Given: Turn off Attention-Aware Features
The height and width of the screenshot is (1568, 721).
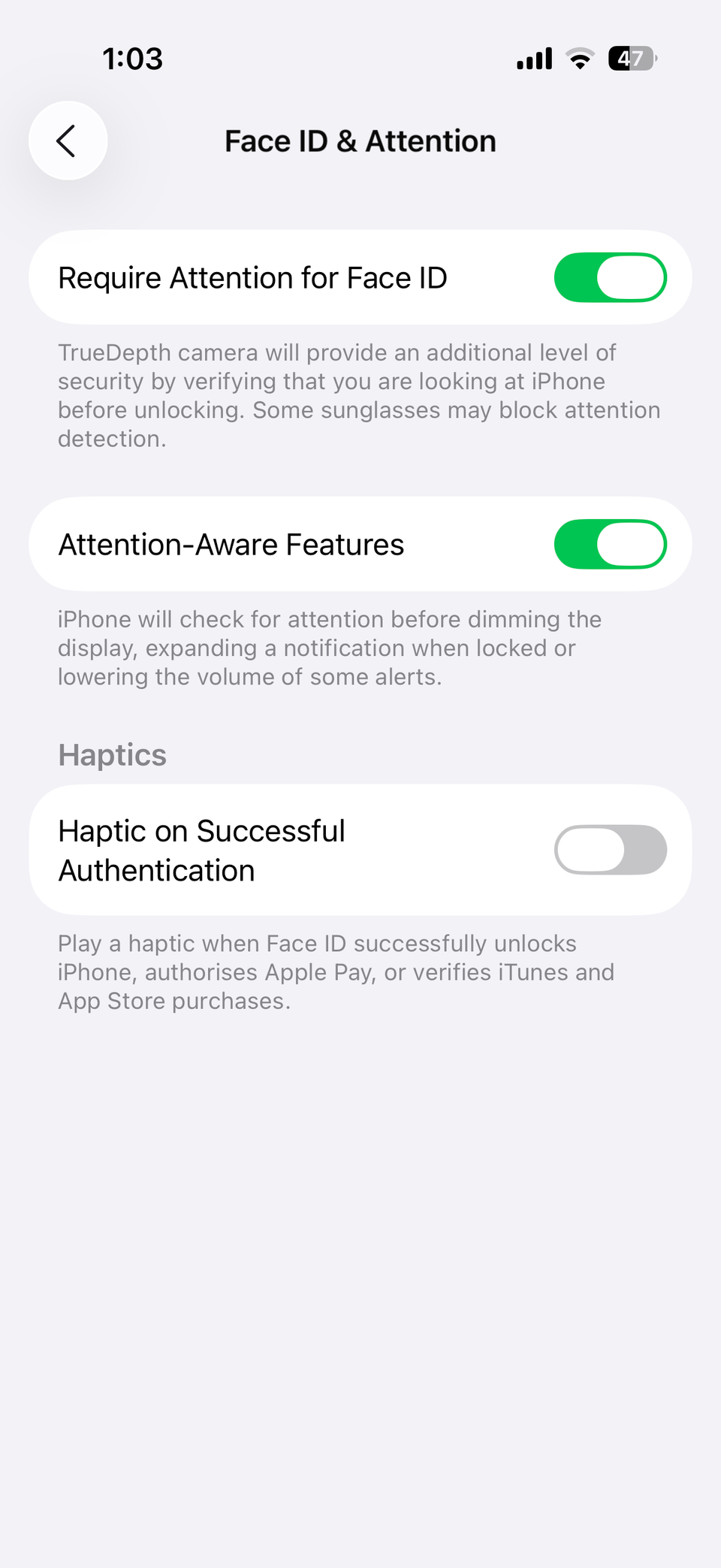Looking at the screenshot, I should click(x=610, y=544).
